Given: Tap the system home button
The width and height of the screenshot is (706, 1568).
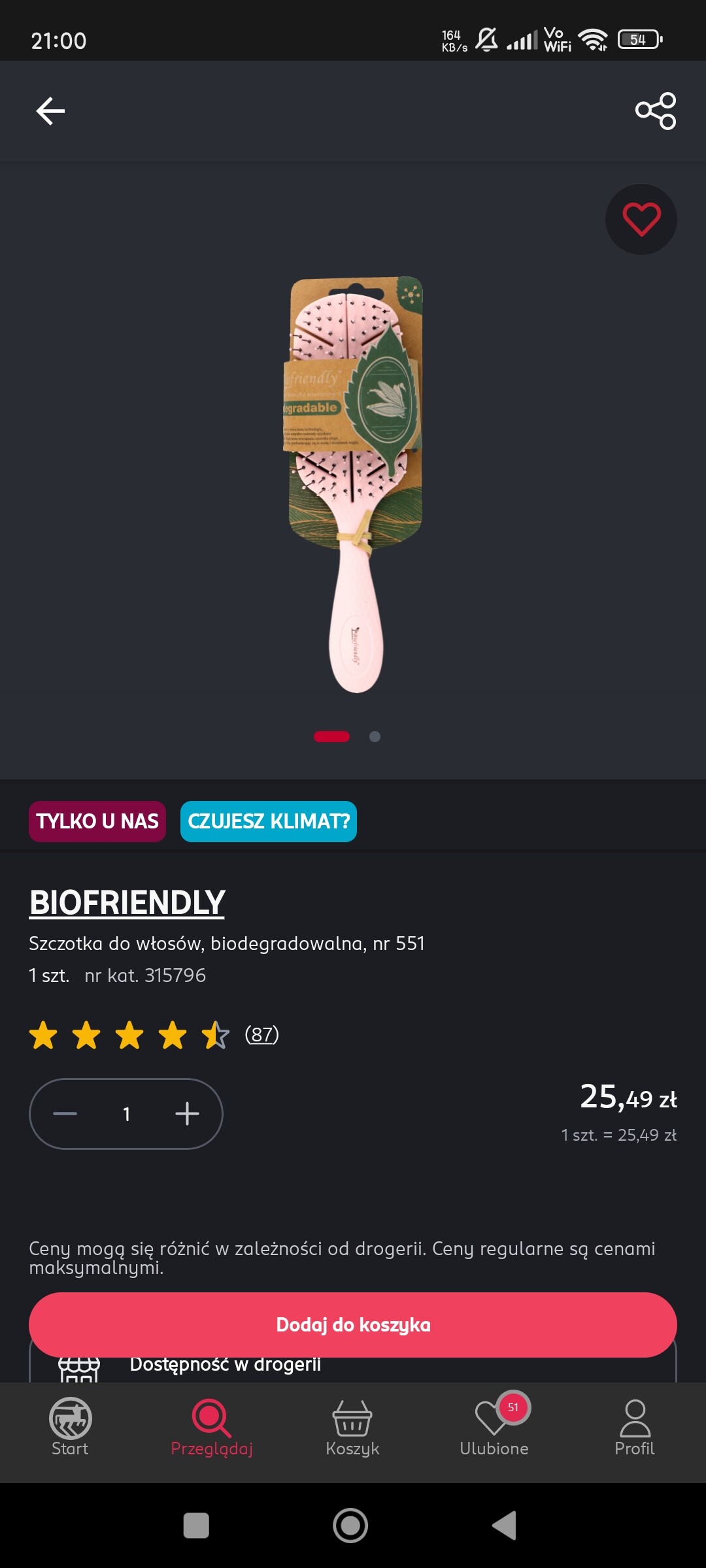Looking at the screenshot, I should coord(350,1526).
